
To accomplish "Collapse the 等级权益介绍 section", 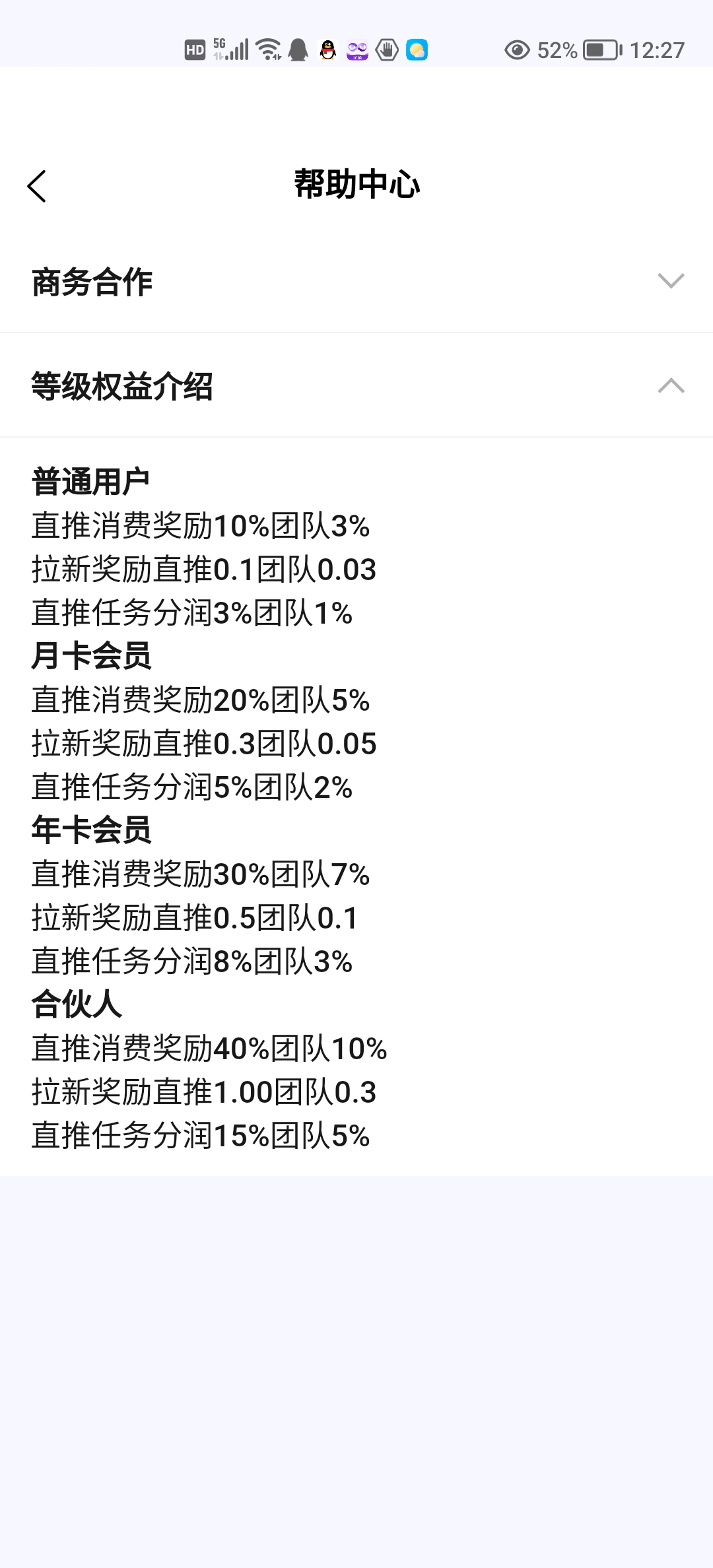I will tap(356, 385).
